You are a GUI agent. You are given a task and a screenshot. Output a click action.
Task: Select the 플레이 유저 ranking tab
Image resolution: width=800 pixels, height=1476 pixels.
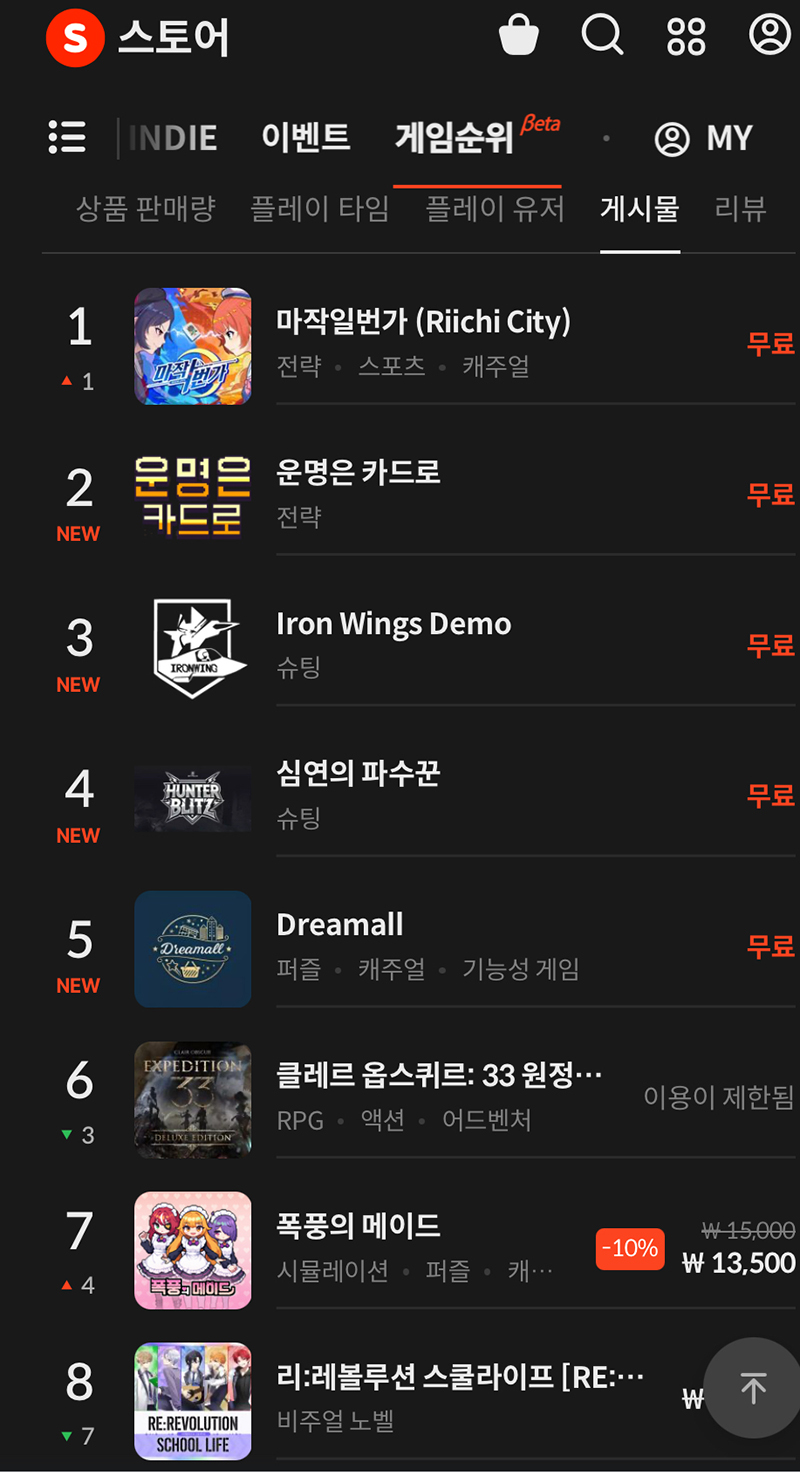495,209
